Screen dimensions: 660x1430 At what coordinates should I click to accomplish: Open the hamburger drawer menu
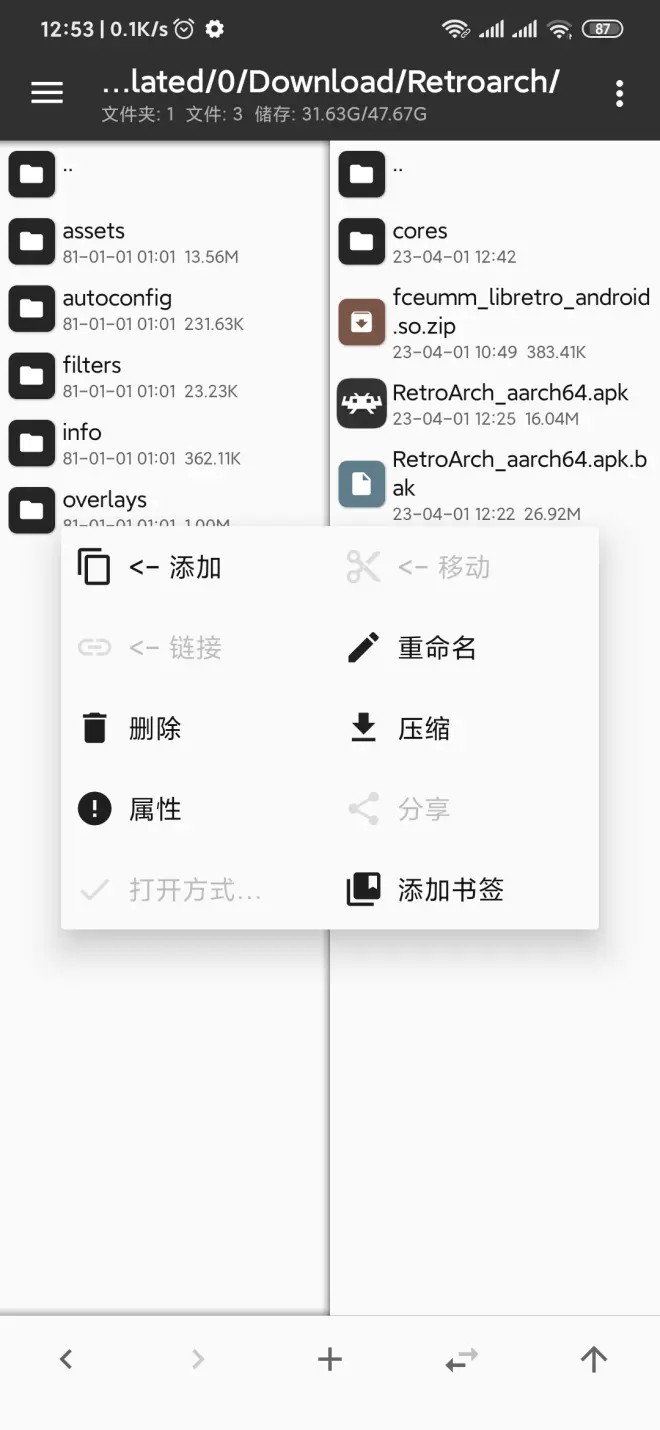point(47,93)
